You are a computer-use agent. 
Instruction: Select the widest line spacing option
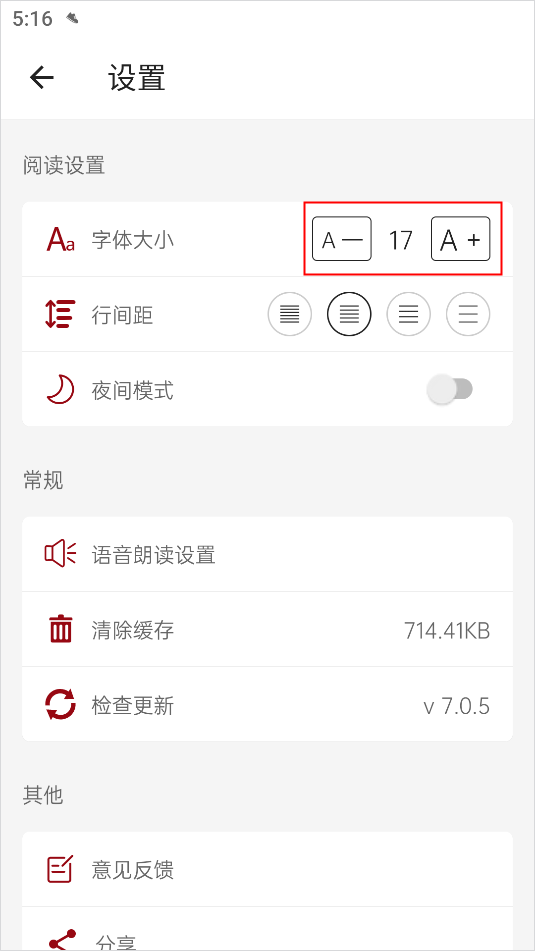(x=468, y=314)
